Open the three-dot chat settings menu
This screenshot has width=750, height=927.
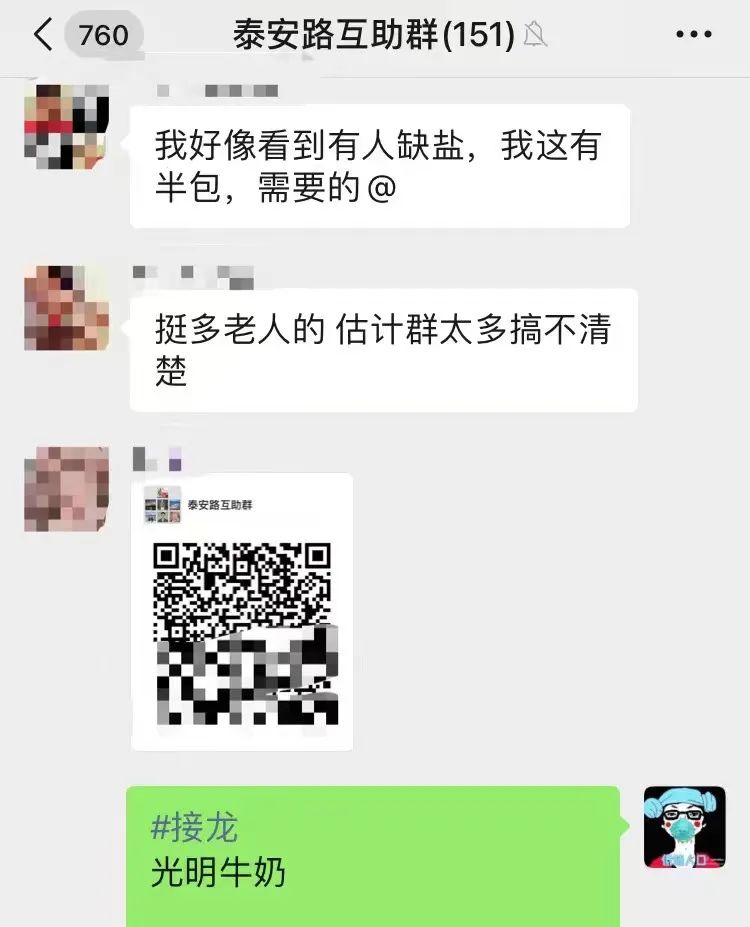[x=695, y=33]
